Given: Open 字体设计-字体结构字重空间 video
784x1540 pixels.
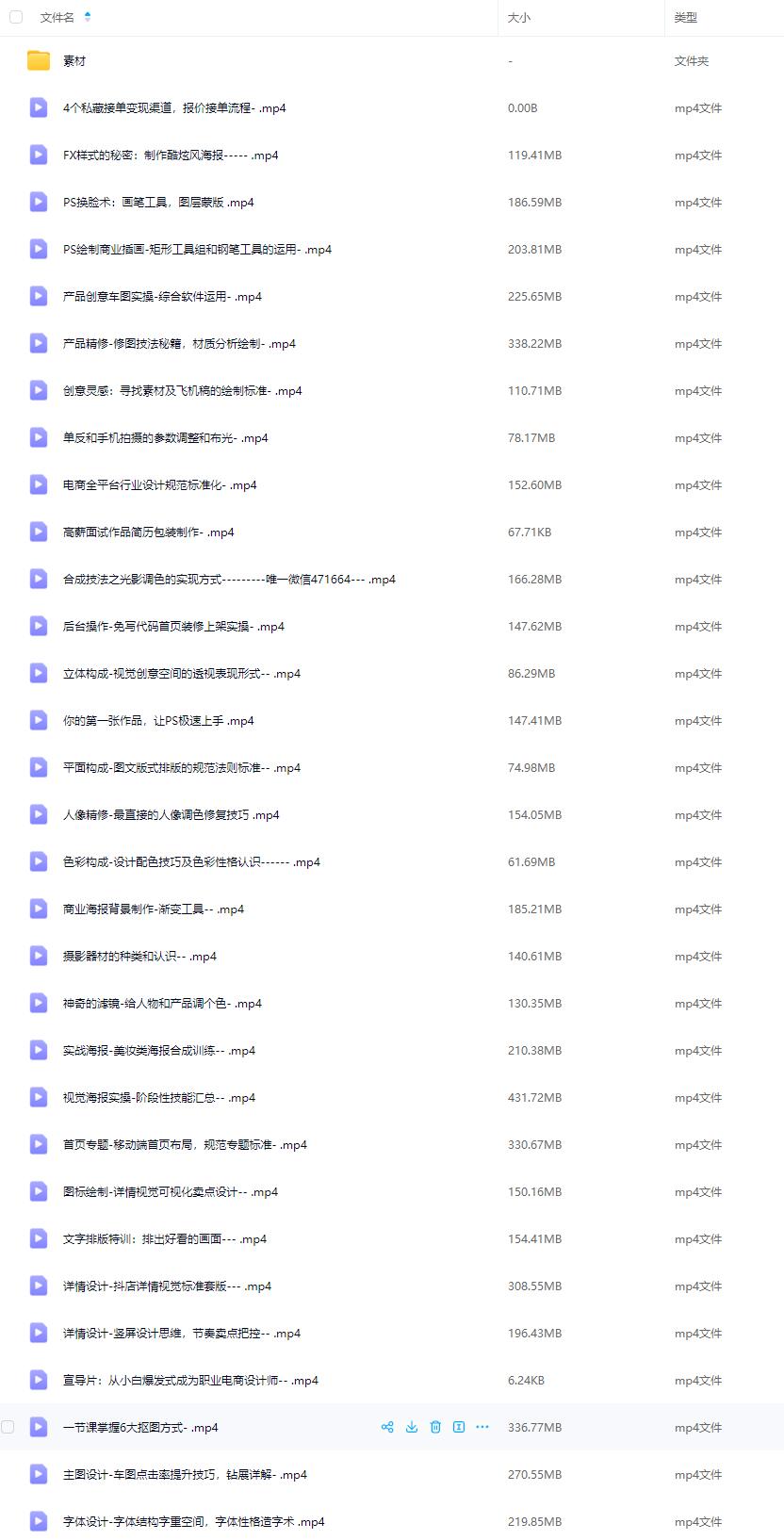Looking at the screenshot, I should point(194,1521).
